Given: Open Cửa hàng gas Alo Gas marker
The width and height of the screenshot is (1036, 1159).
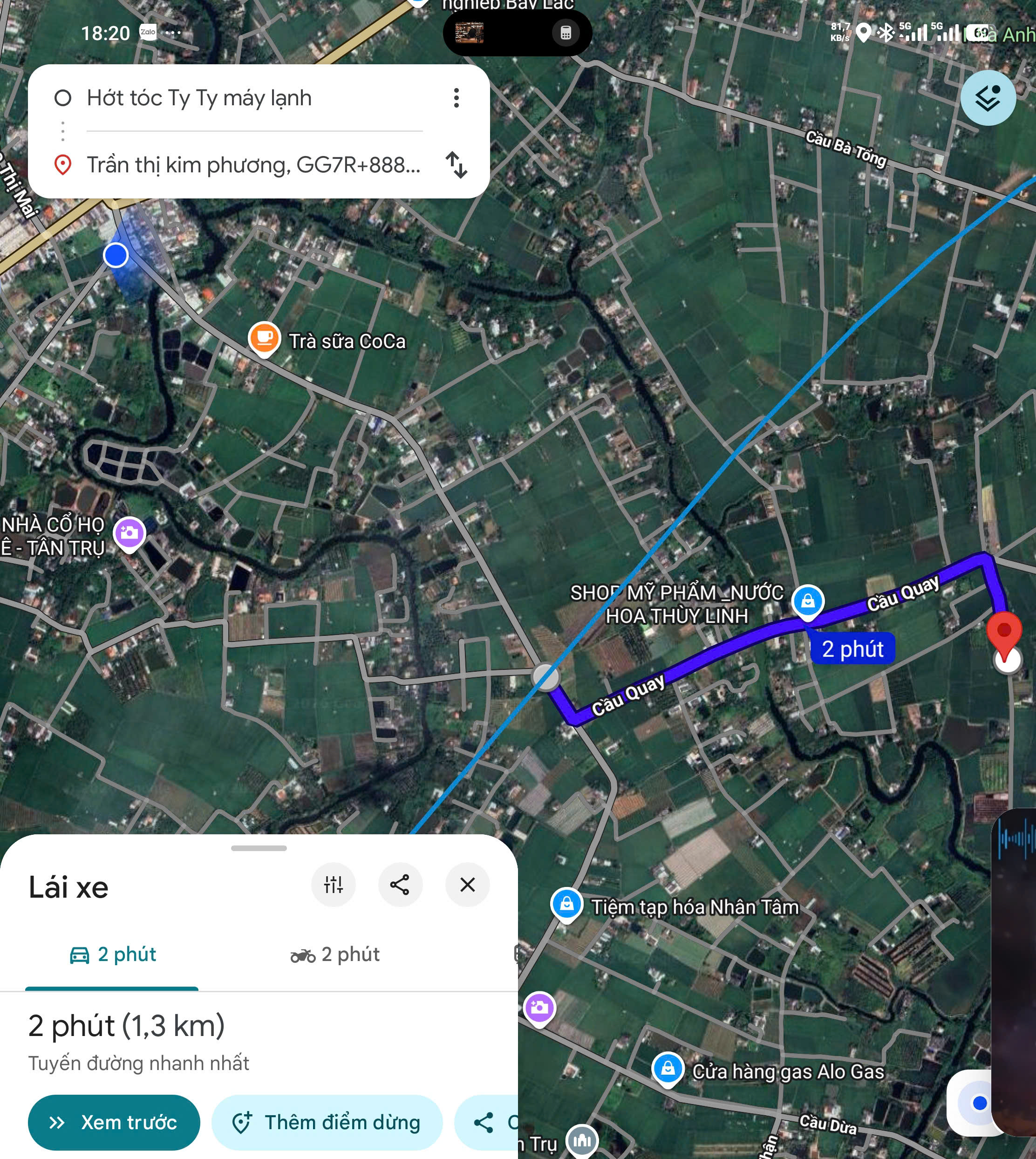Looking at the screenshot, I should 668,1070.
